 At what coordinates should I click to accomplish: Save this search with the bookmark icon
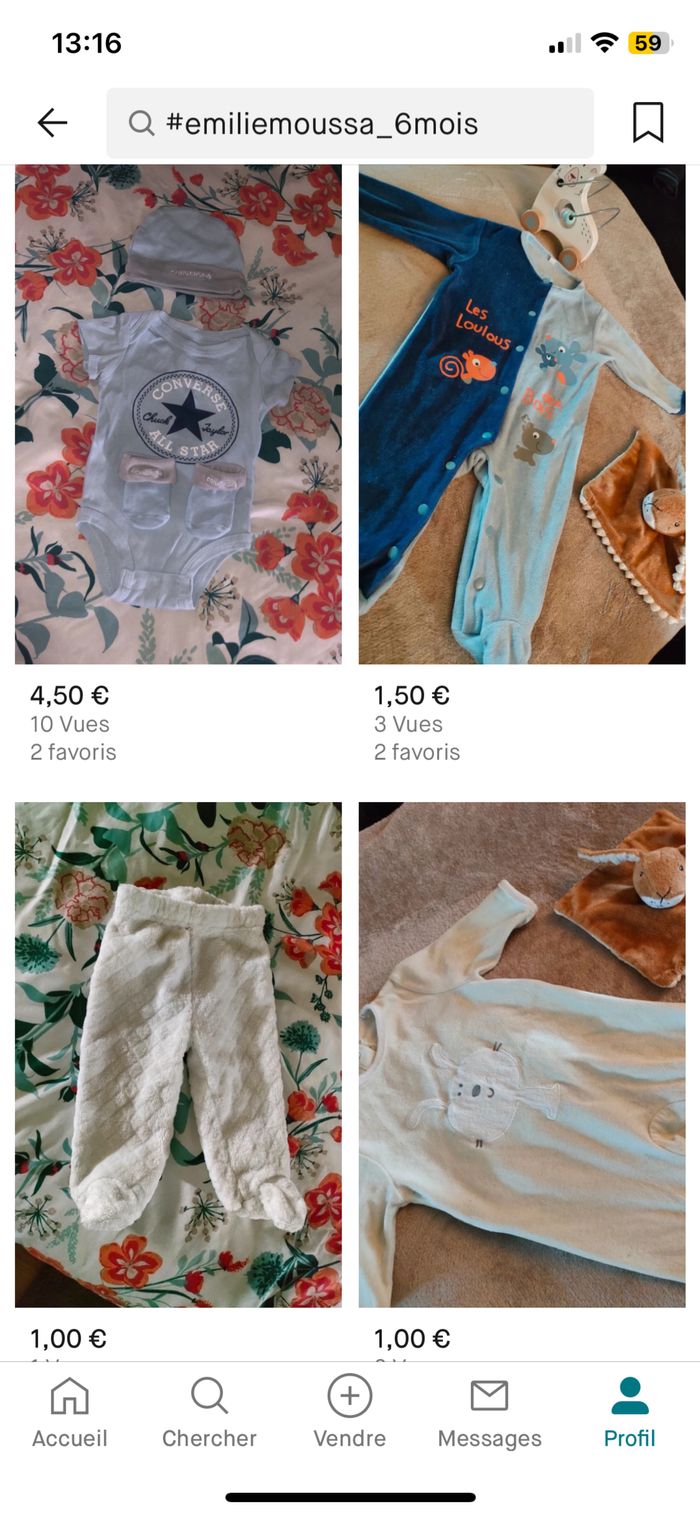point(648,123)
